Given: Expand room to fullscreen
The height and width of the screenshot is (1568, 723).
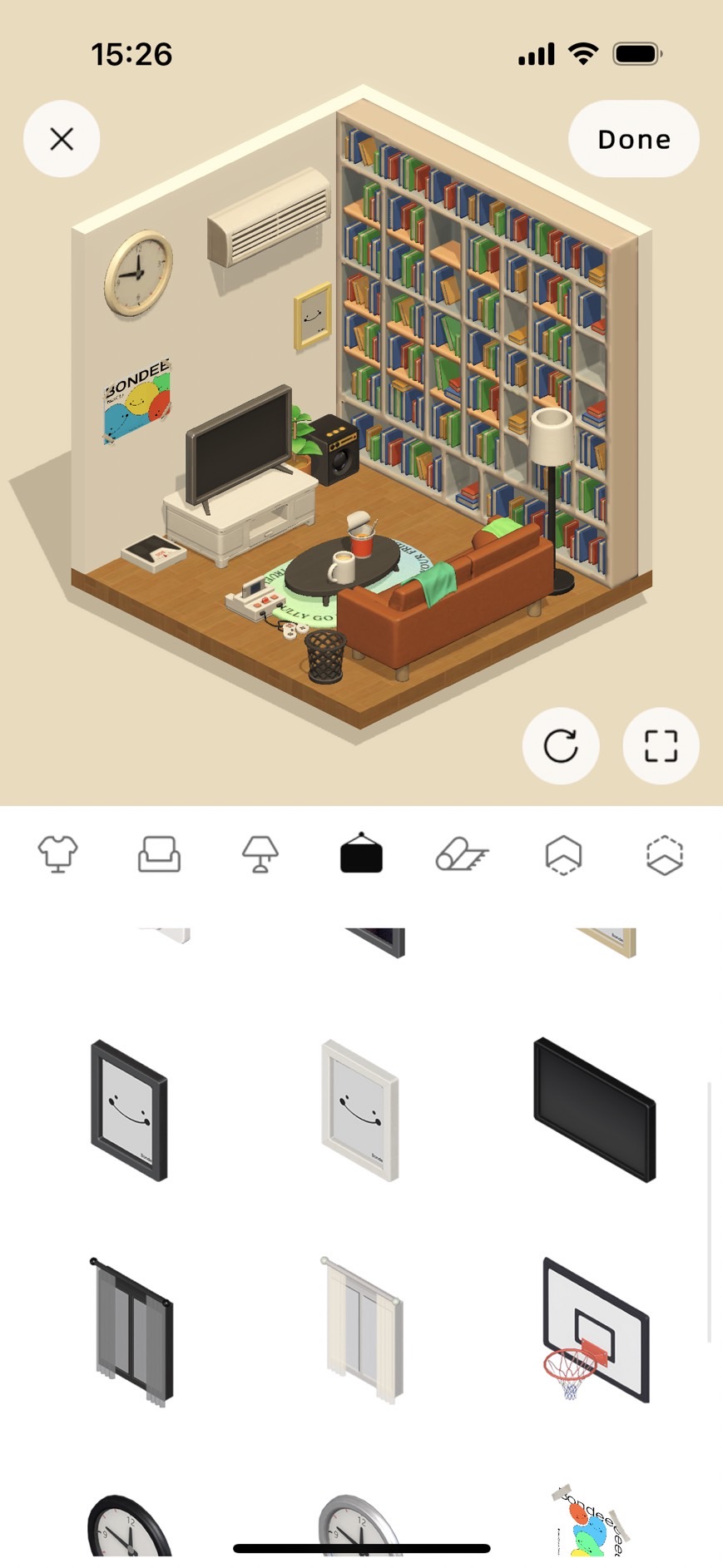Looking at the screenshot, I should click(661, 745).
